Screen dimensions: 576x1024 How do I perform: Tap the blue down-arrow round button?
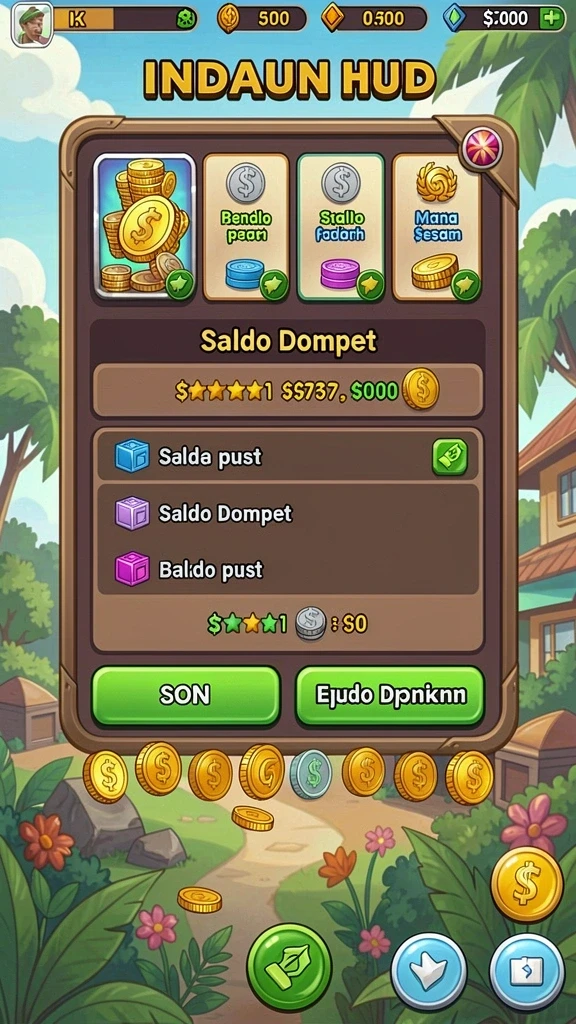point(429,971)
